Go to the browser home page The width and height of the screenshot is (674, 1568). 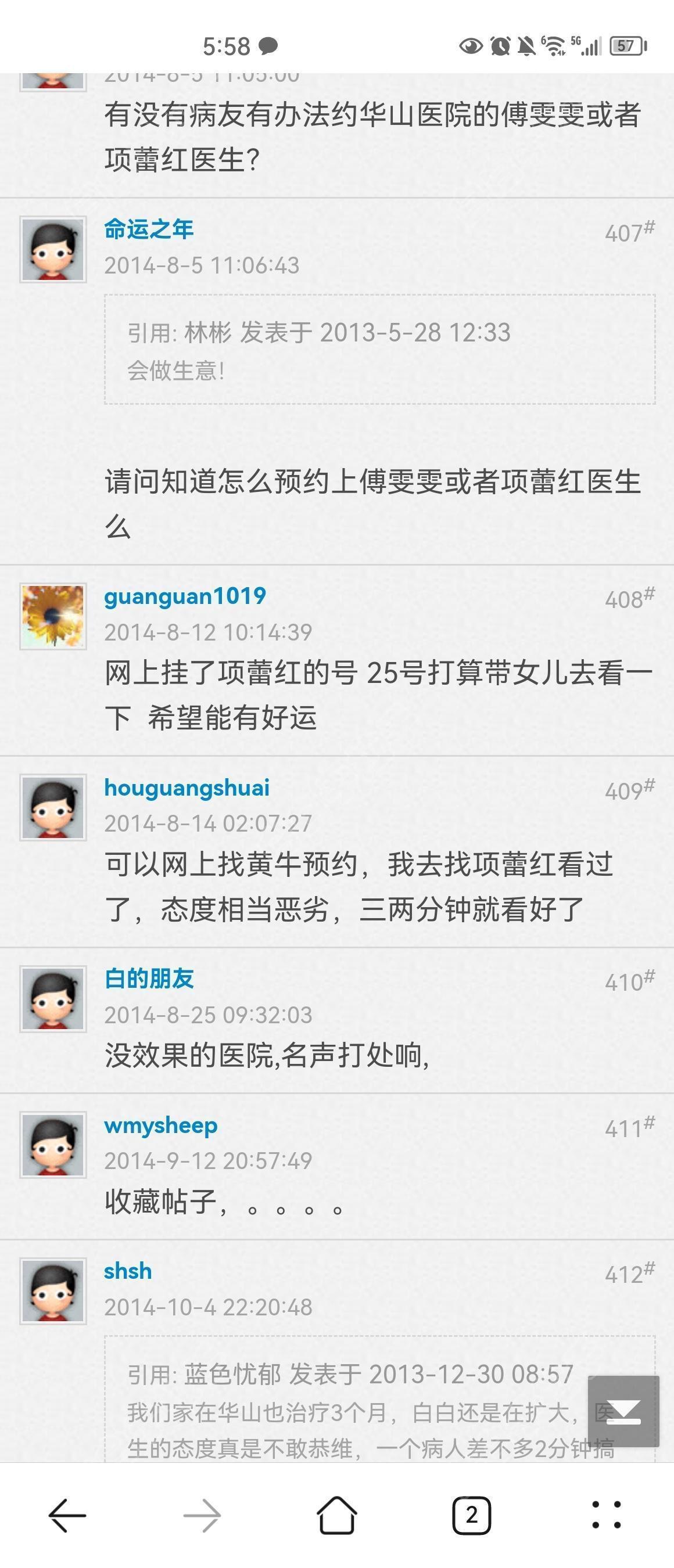coord(336,1515)
